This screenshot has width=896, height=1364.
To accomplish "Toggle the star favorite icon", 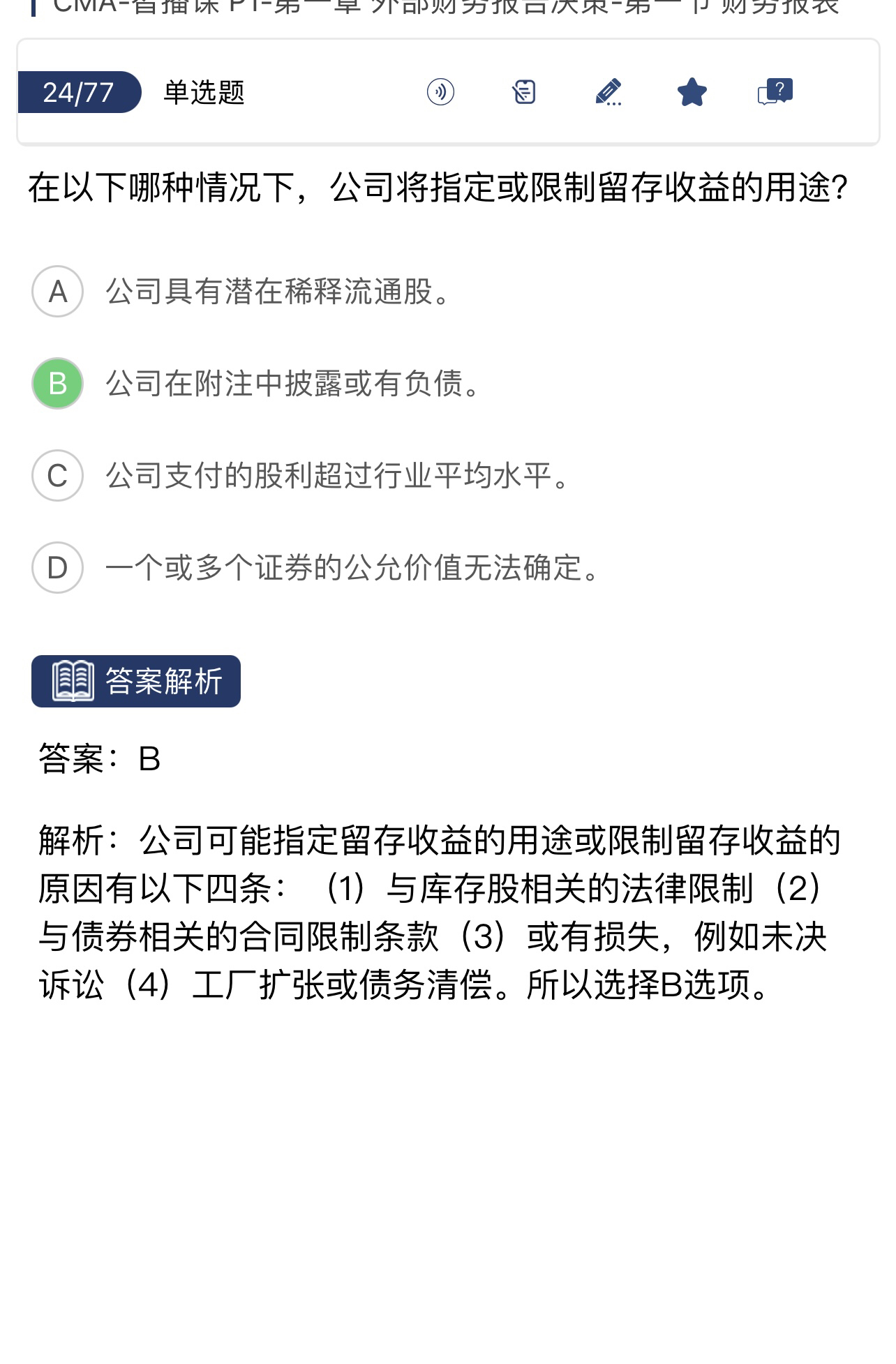I will click(x=692, y=92).
